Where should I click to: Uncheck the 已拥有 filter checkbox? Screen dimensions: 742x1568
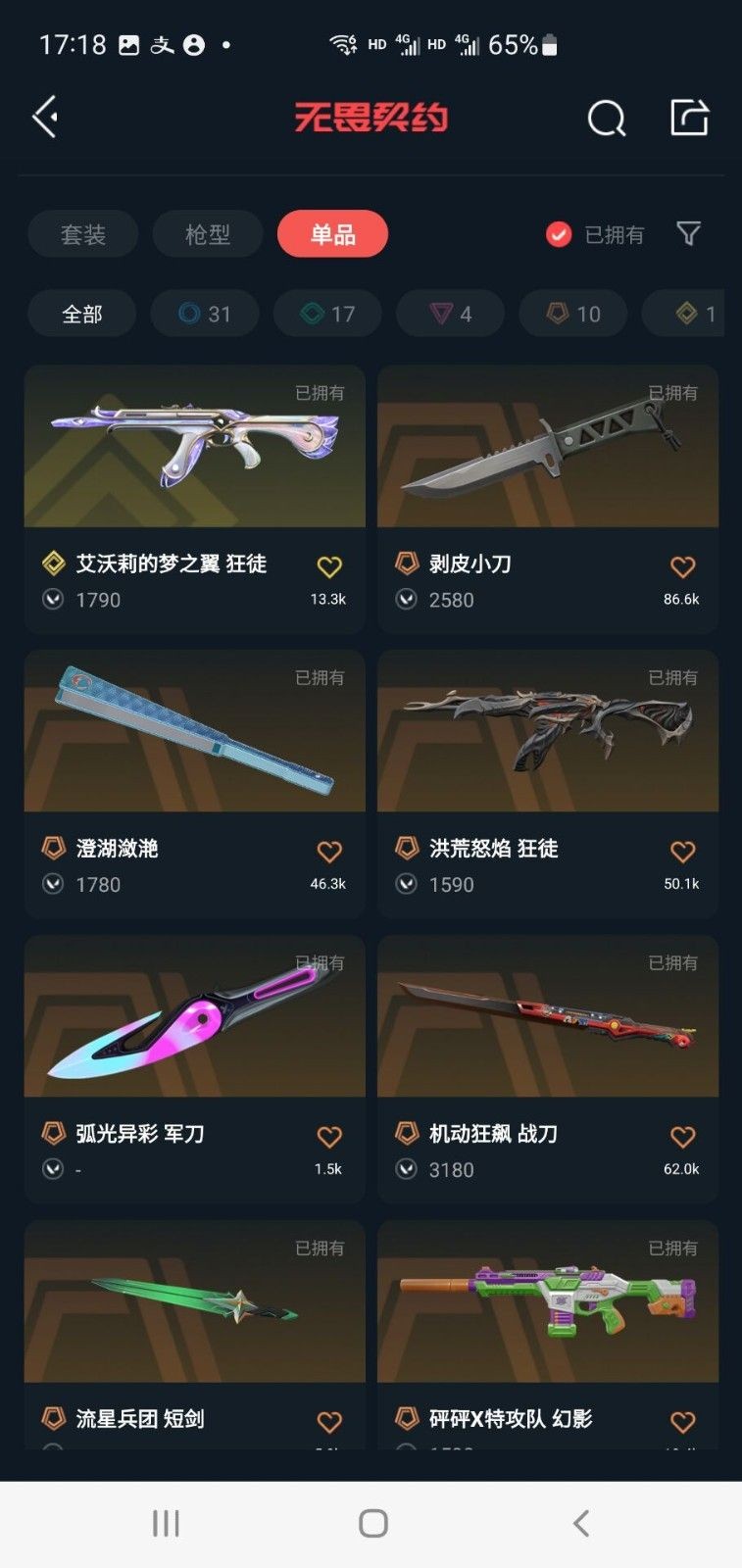click(559, 234)
